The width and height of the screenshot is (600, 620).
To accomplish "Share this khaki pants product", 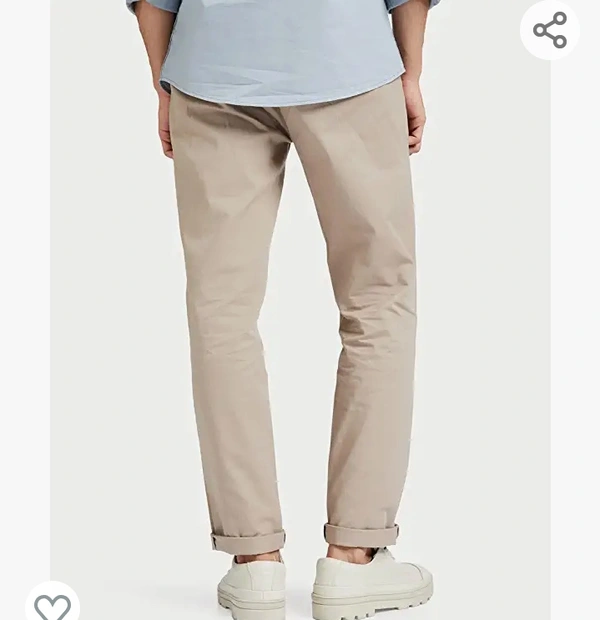I will (x=550, y=30).
